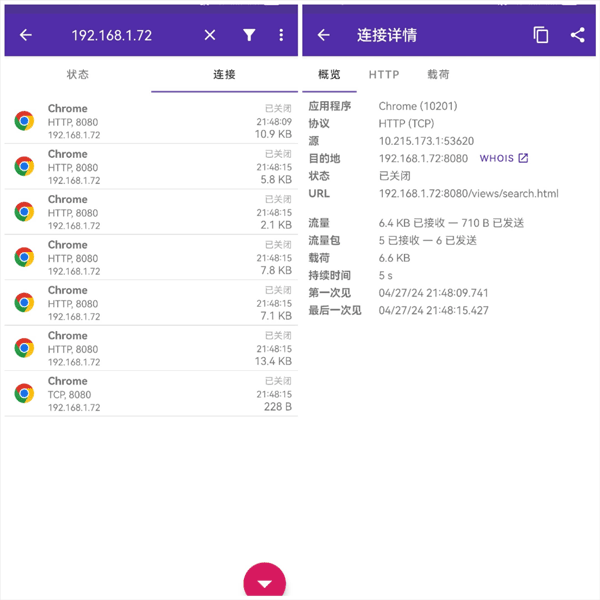The image size is (600, 600).
Task: Share the connection details
Action: (x=577, y=35)
